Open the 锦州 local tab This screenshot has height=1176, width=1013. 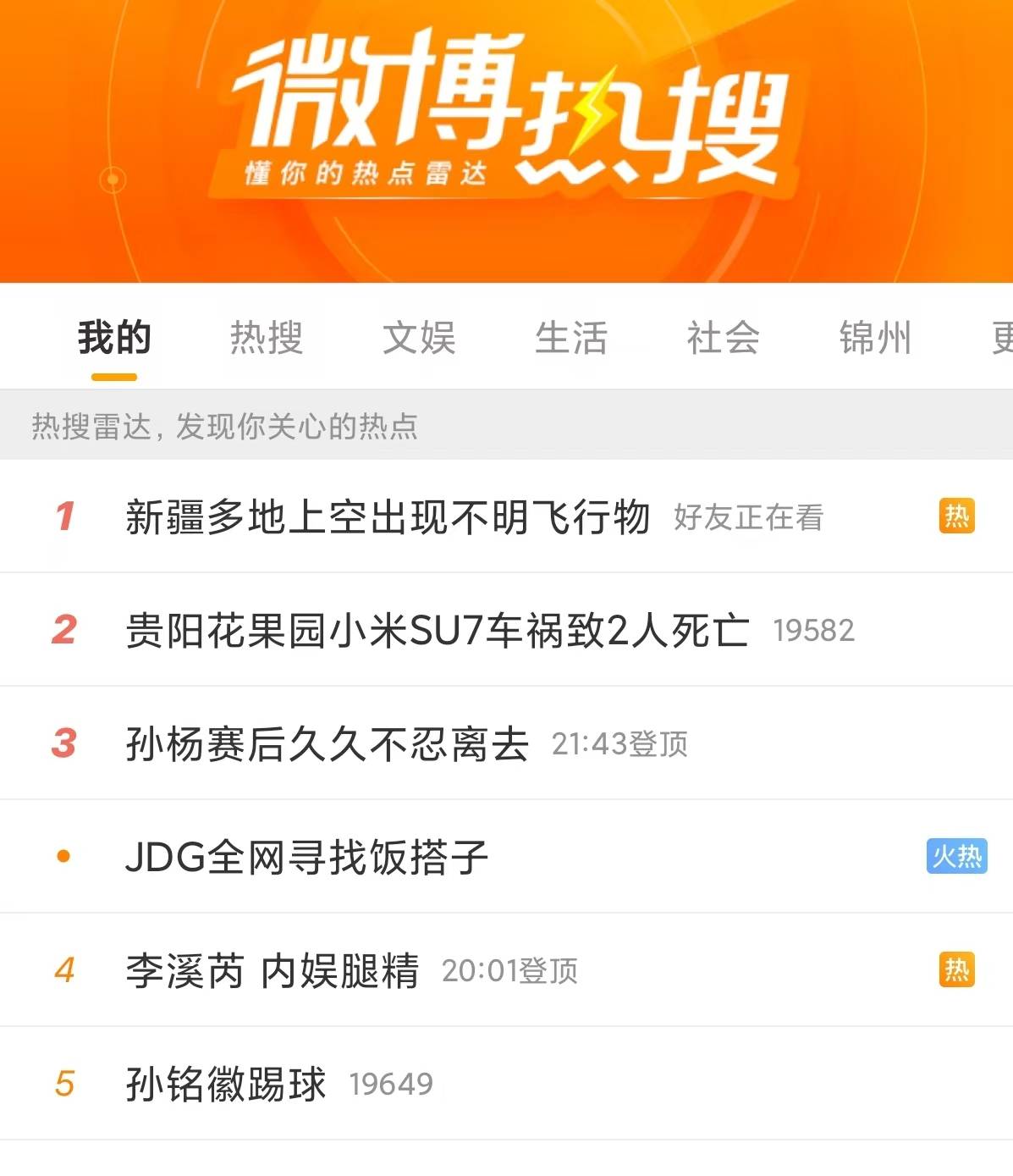pos(875,338)
